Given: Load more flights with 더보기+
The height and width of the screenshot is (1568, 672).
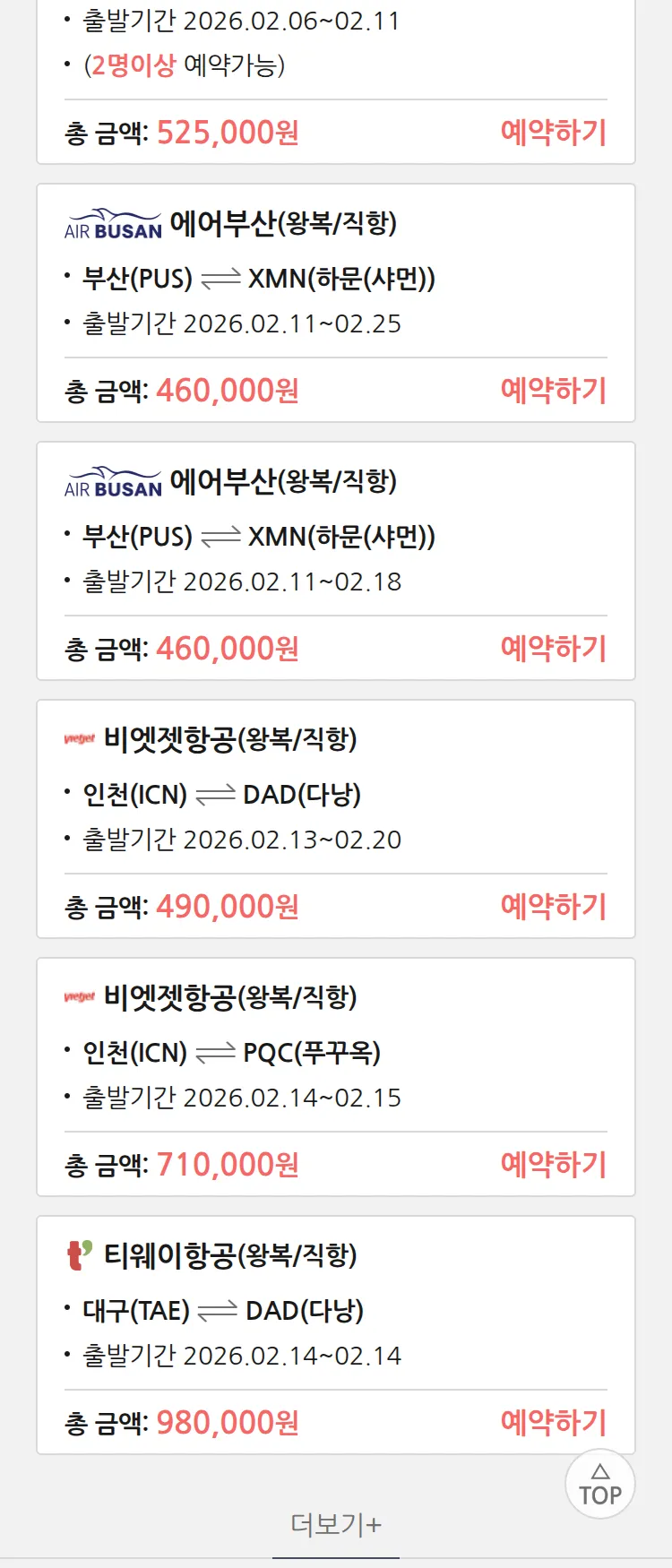Looking at the screenshot, I should pos(336,1524).
